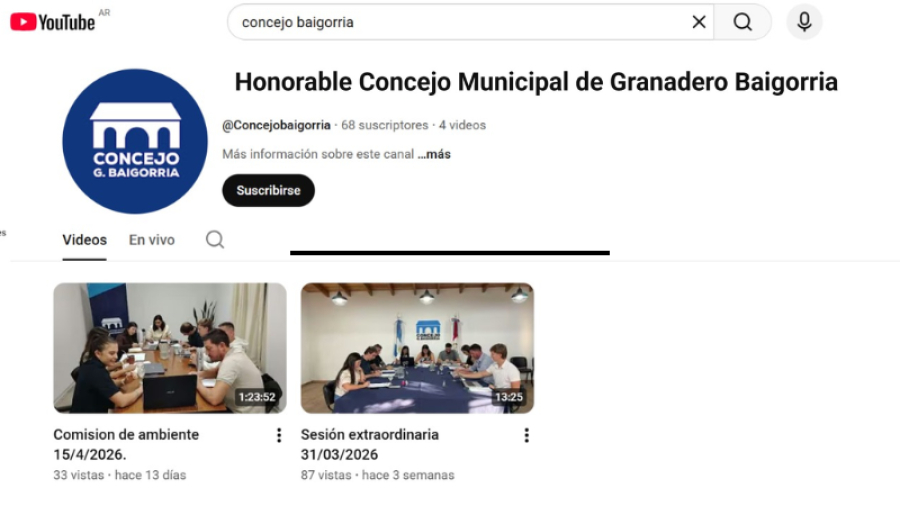Open options for Sesión extraordinaria video
Viewport: 900px width, 506px height.
click(526, 435)
